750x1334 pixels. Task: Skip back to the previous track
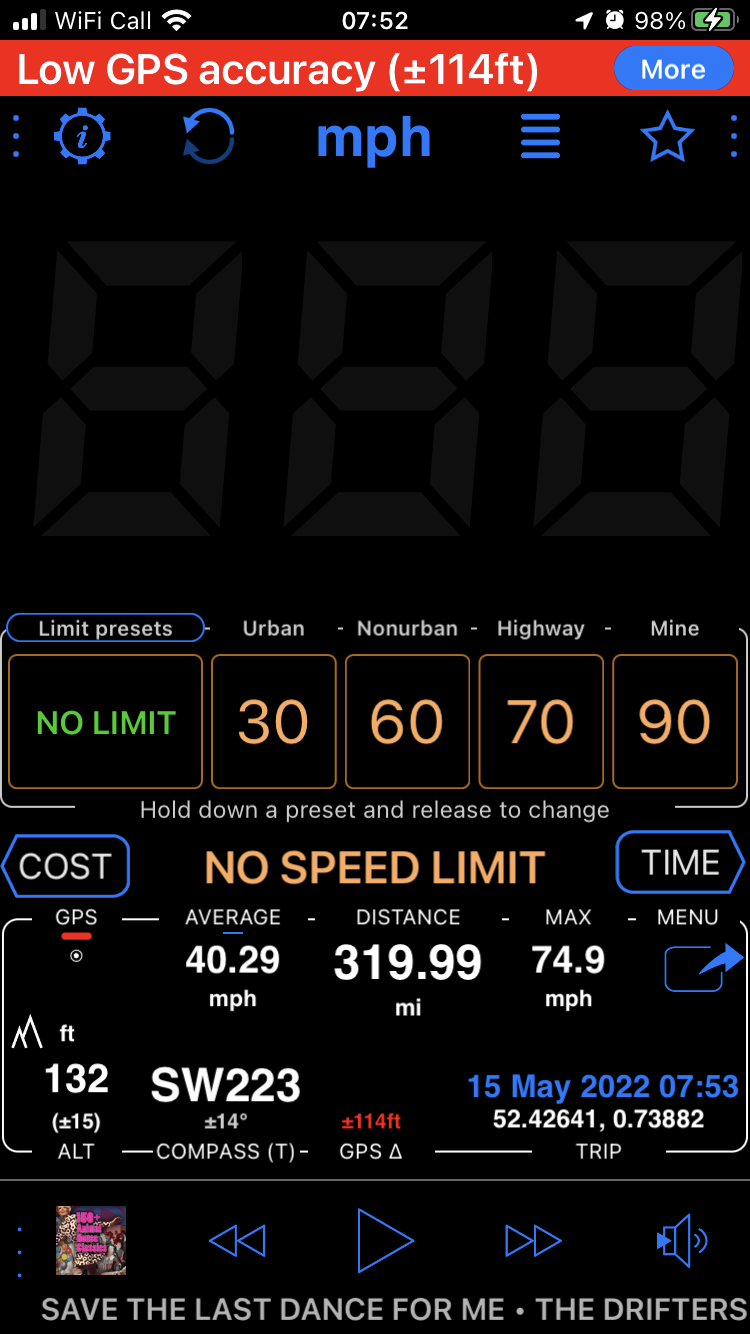237,1241
